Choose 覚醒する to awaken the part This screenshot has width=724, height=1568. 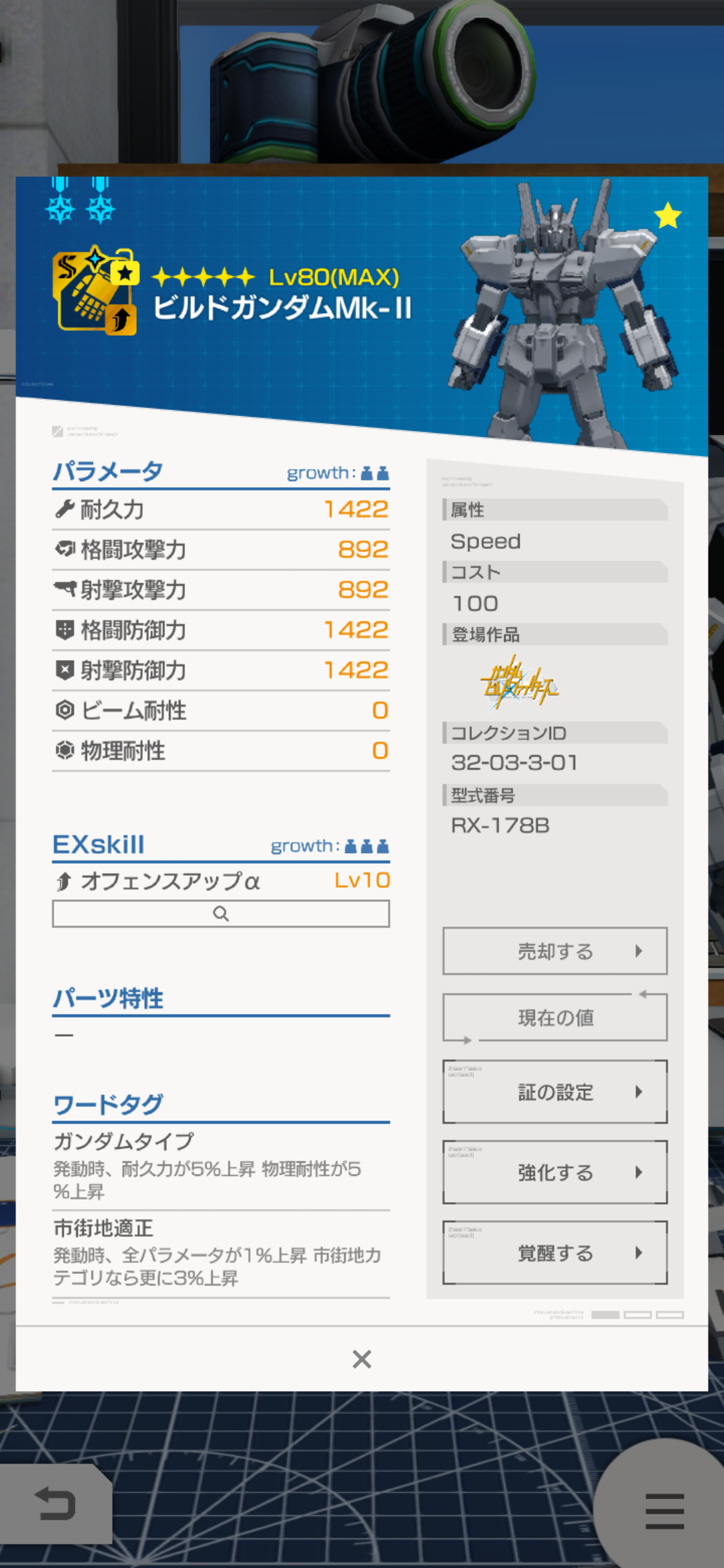[x=554, y=1252]
